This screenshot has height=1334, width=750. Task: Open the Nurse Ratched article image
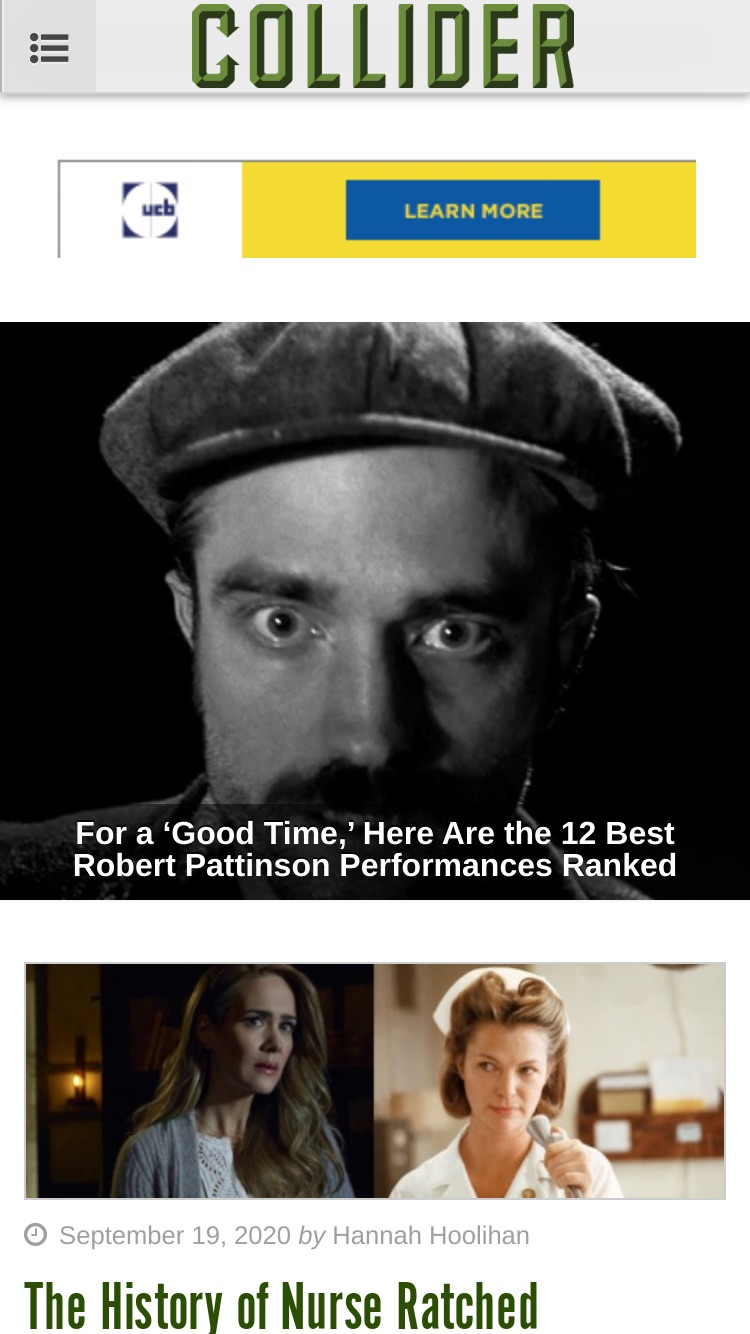point(375,1081)
